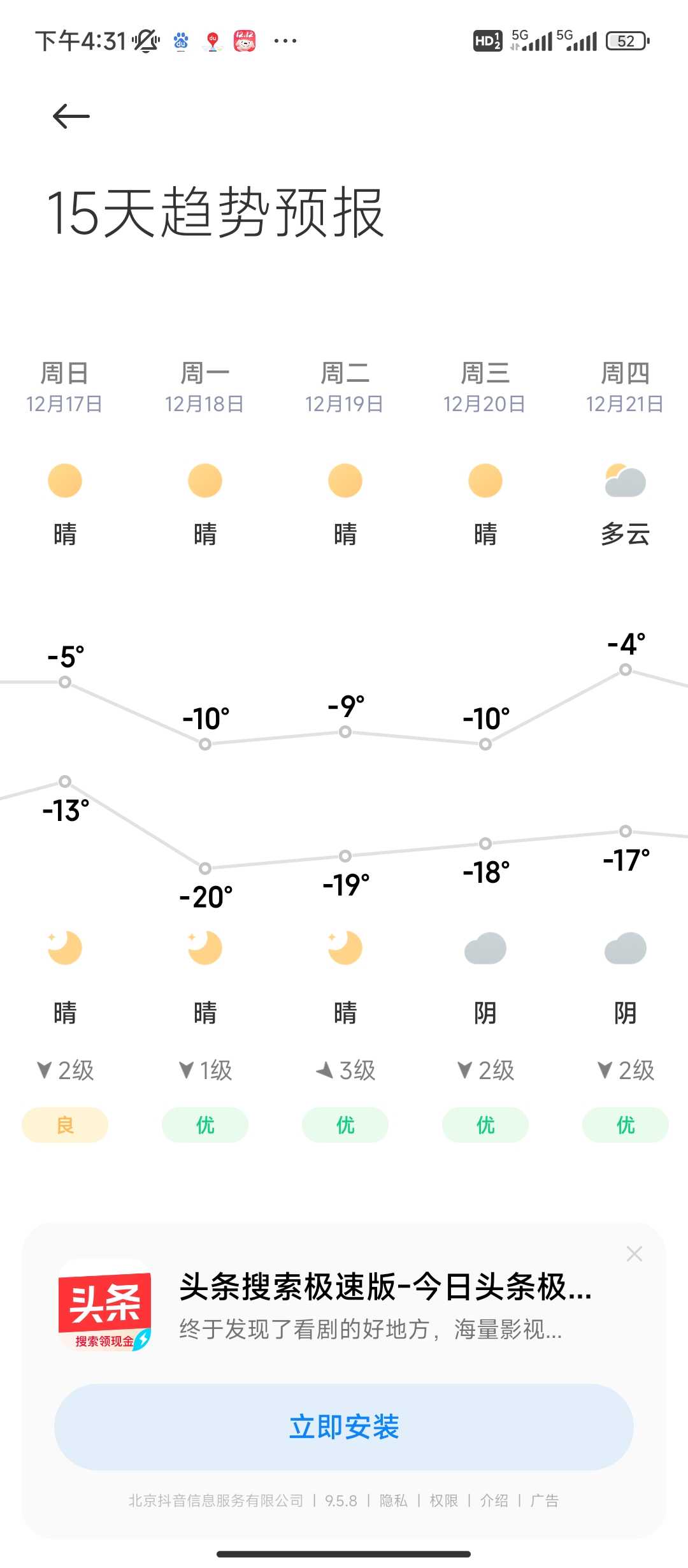Open the 介绍 introduction link in the ad
The width and height of the screenshot is (688, 1568).
[x=494, y=1500]
